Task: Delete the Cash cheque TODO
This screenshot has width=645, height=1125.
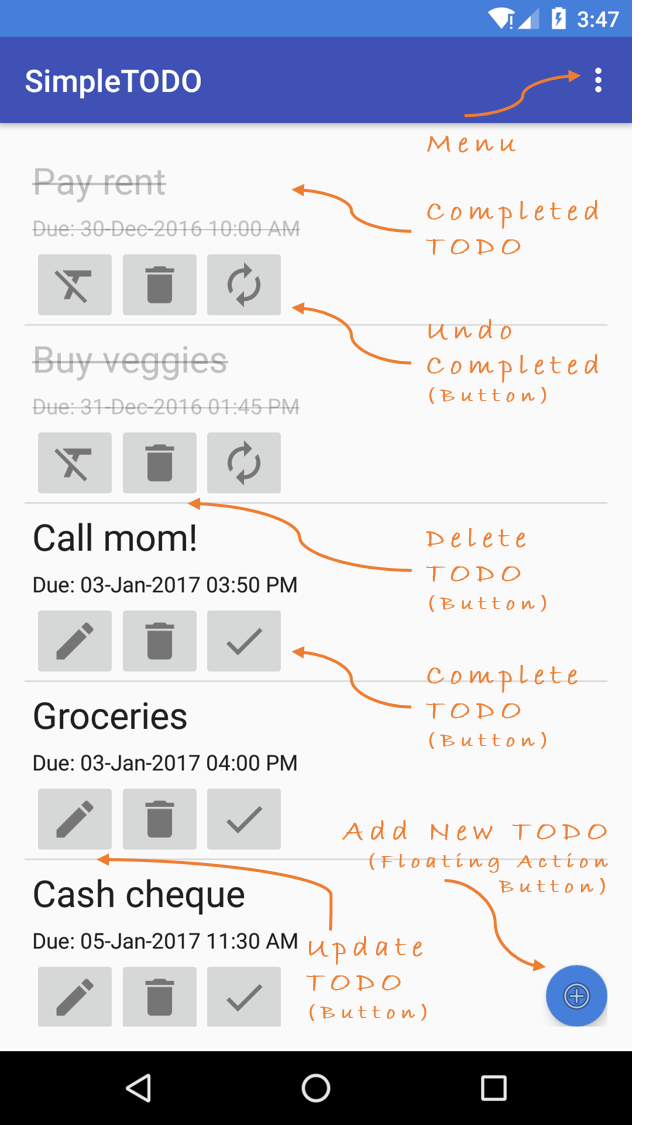Action: coord(160,996)
